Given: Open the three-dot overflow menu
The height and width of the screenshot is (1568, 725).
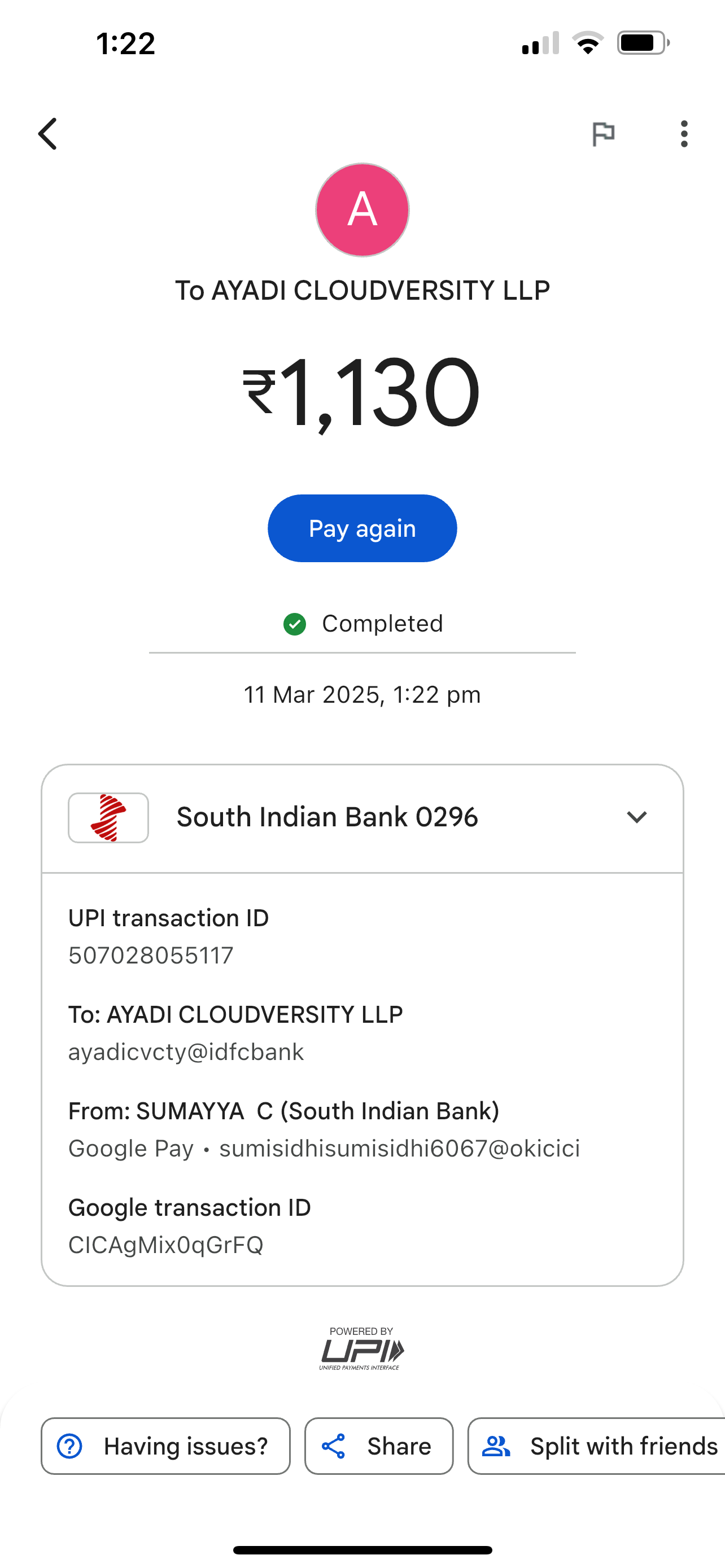Looking at the screenshot, I should point(684,134).
